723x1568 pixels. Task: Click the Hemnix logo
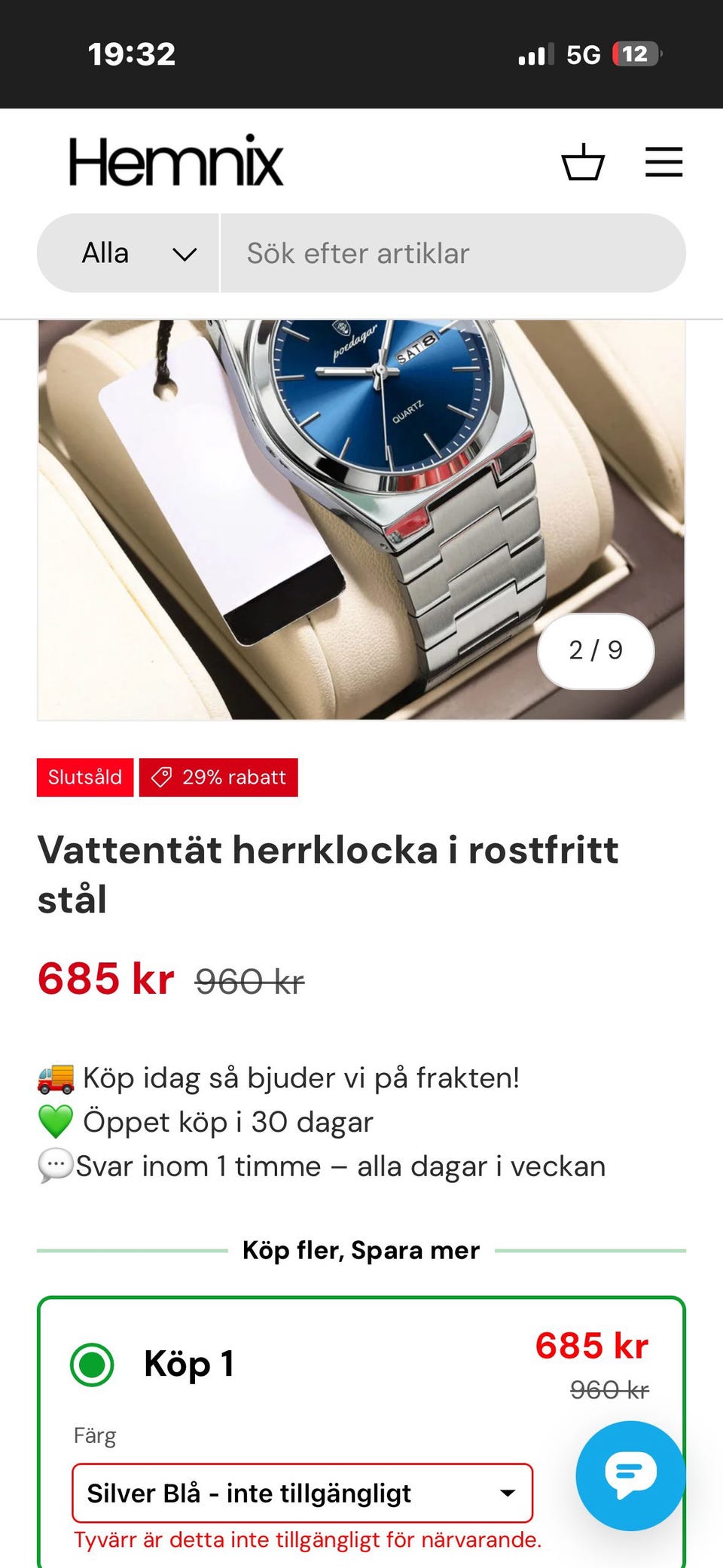pos(175,160)
